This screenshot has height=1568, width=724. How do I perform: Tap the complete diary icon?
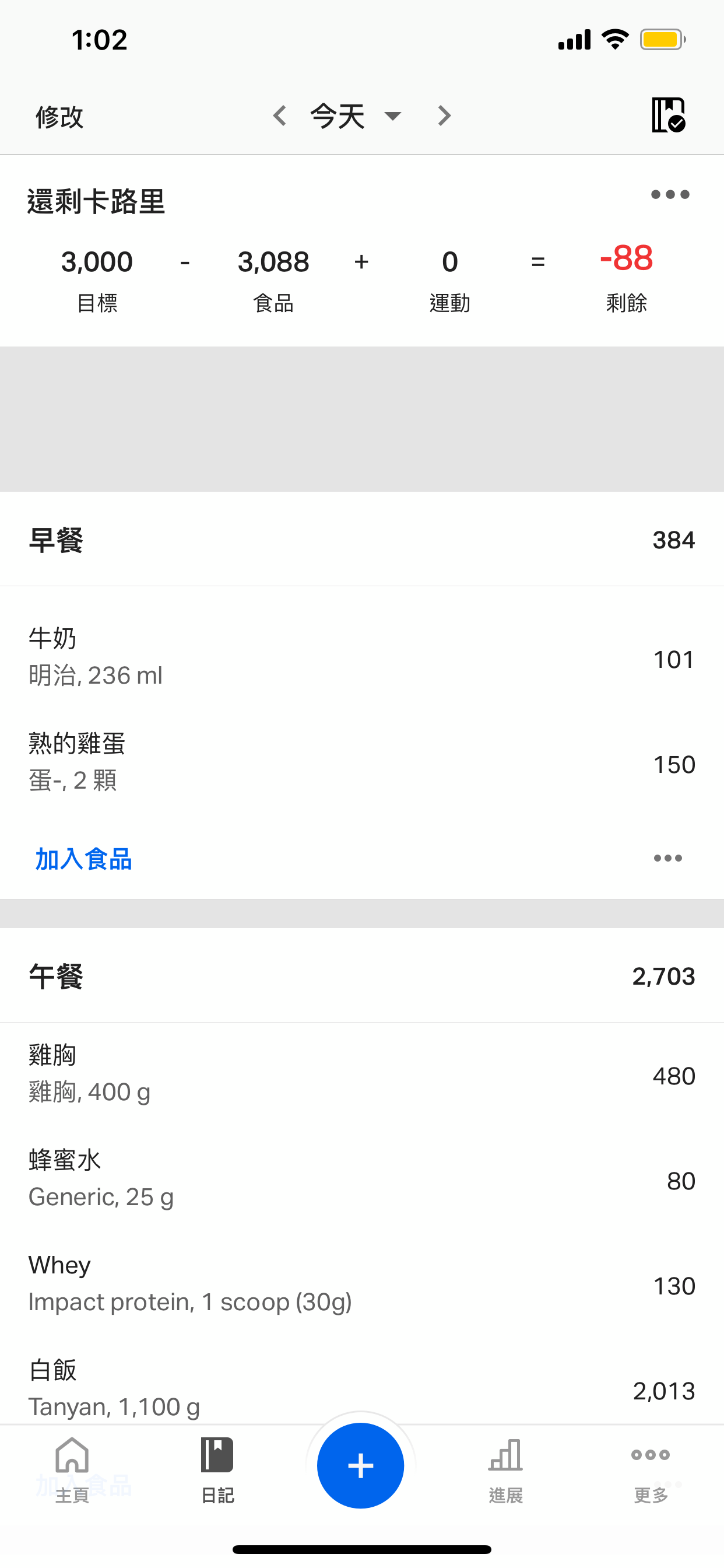(669, 115)
